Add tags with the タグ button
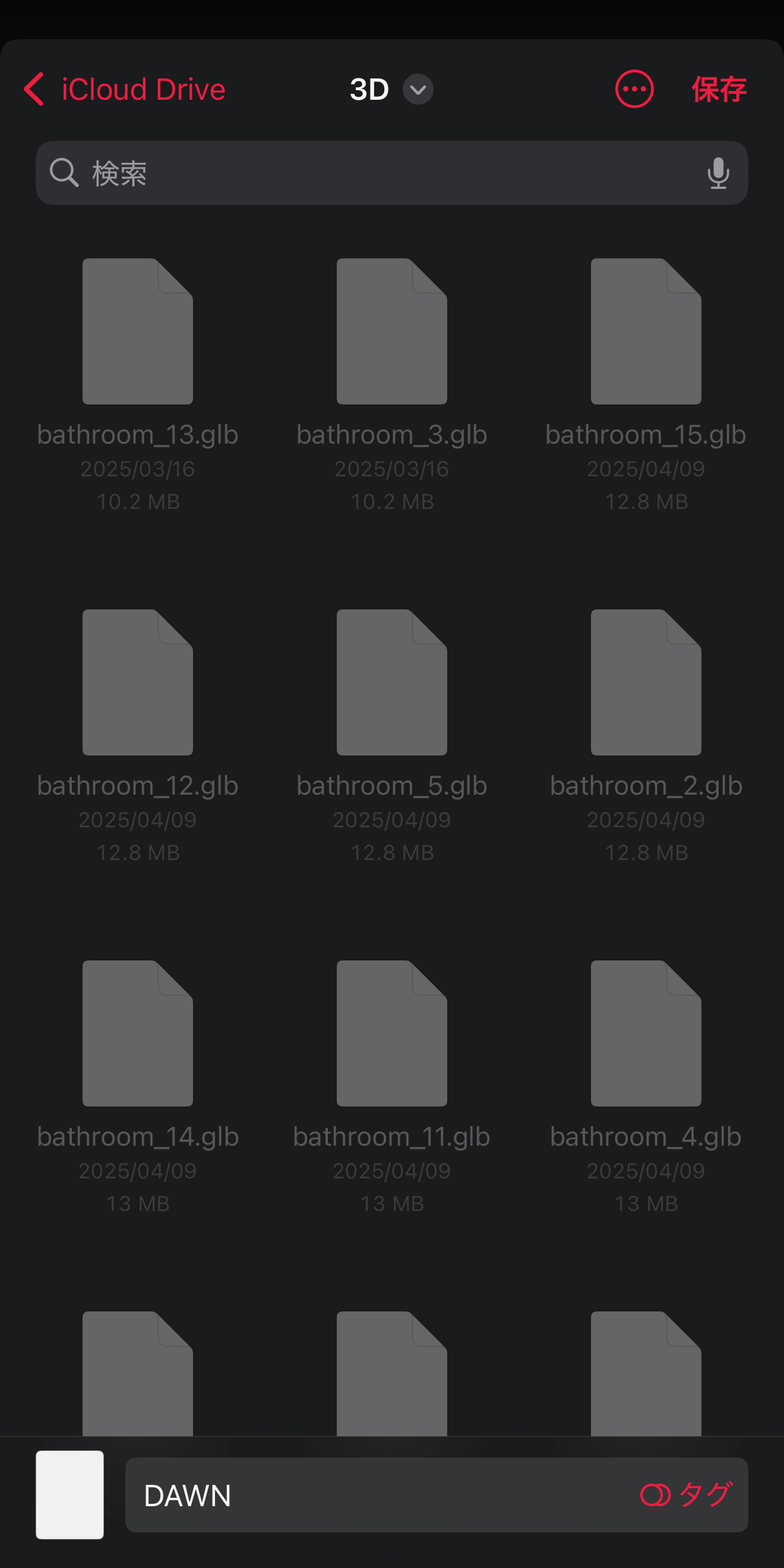This screenshot has height=1568, width=784. click(x=686, y=1495)
